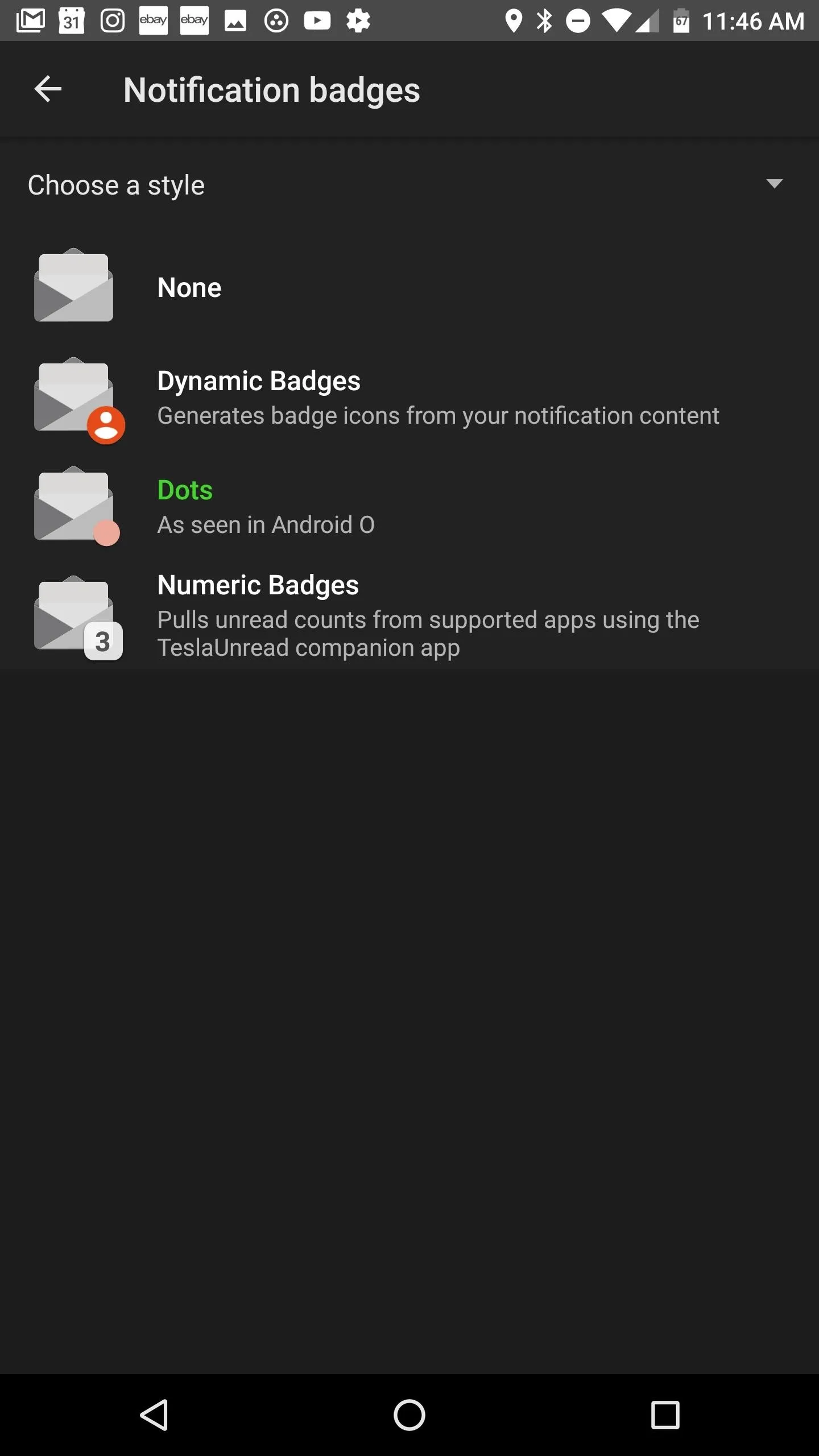
Task: Choose the Dynamic Badges style
Action: [x=409, y=397]
